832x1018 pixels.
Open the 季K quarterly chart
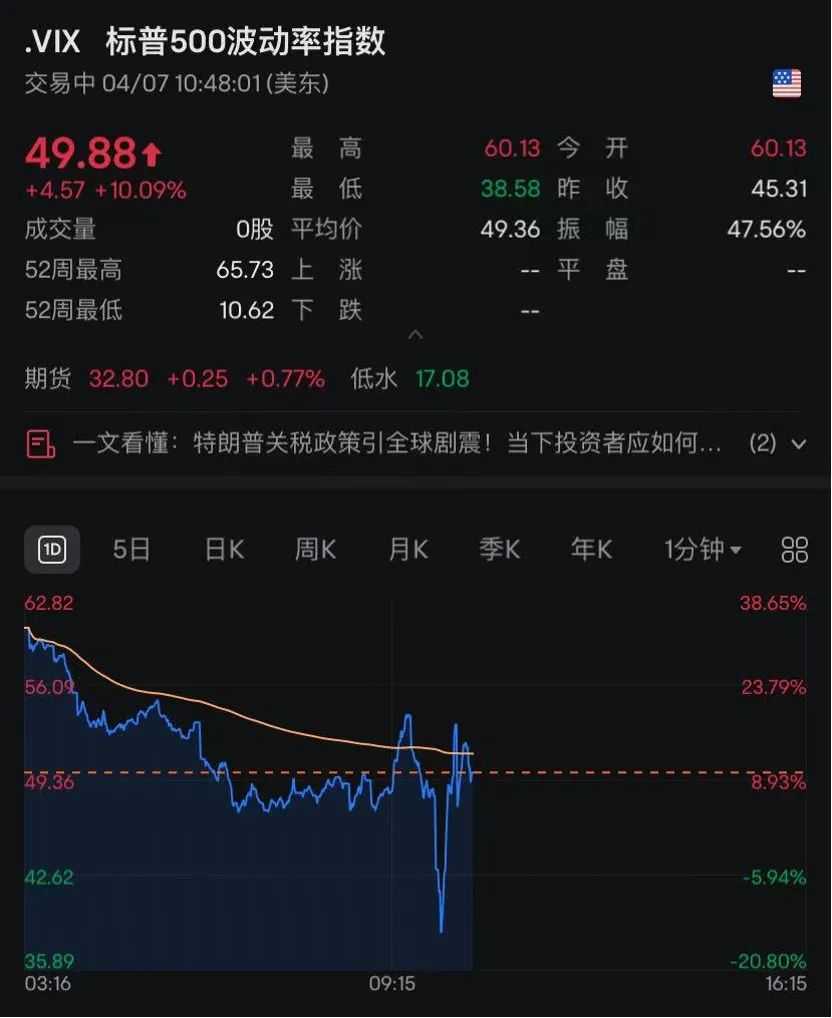(x=499, y=549)
